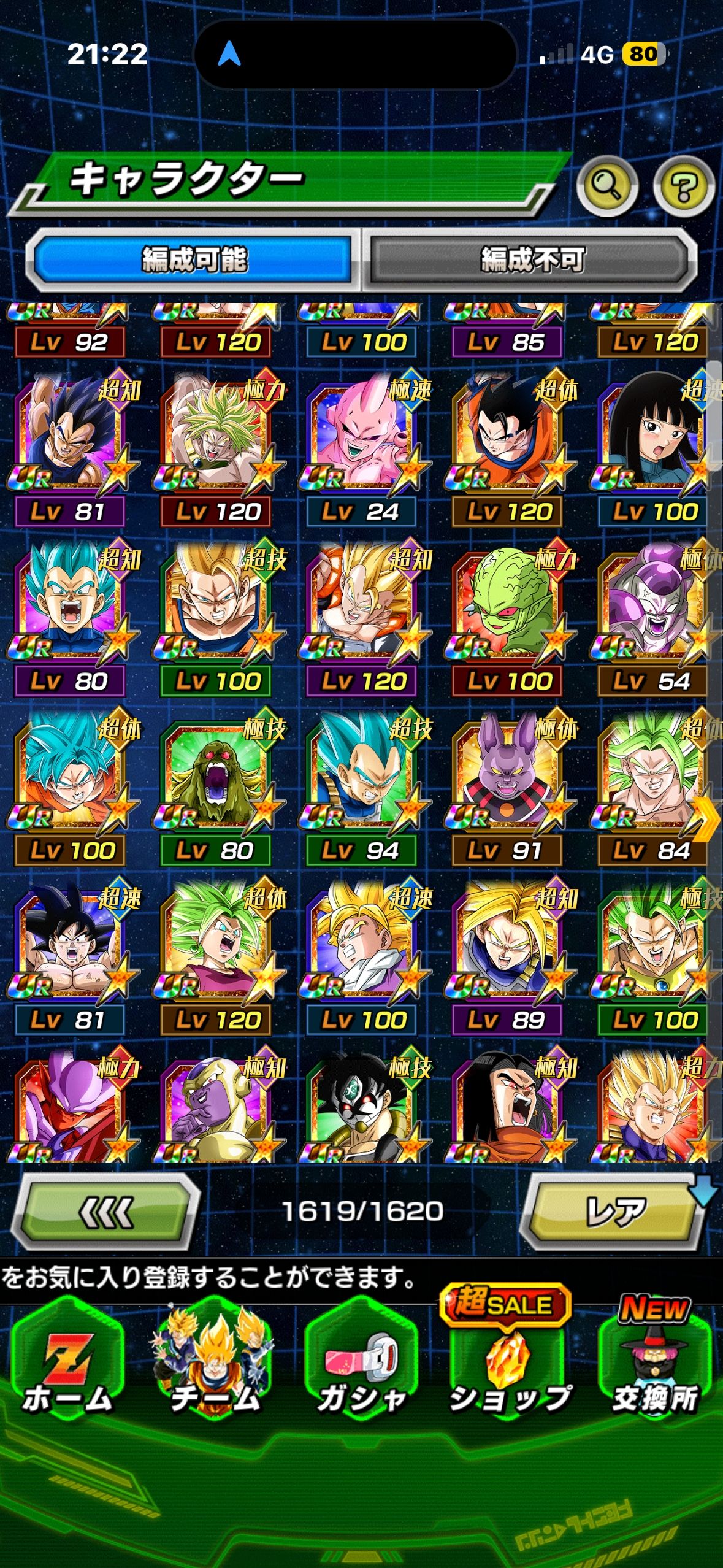Screen dimensions: 723x1568
Task: Open the Lv 91 Champa character card
Action: pos(507,785)
